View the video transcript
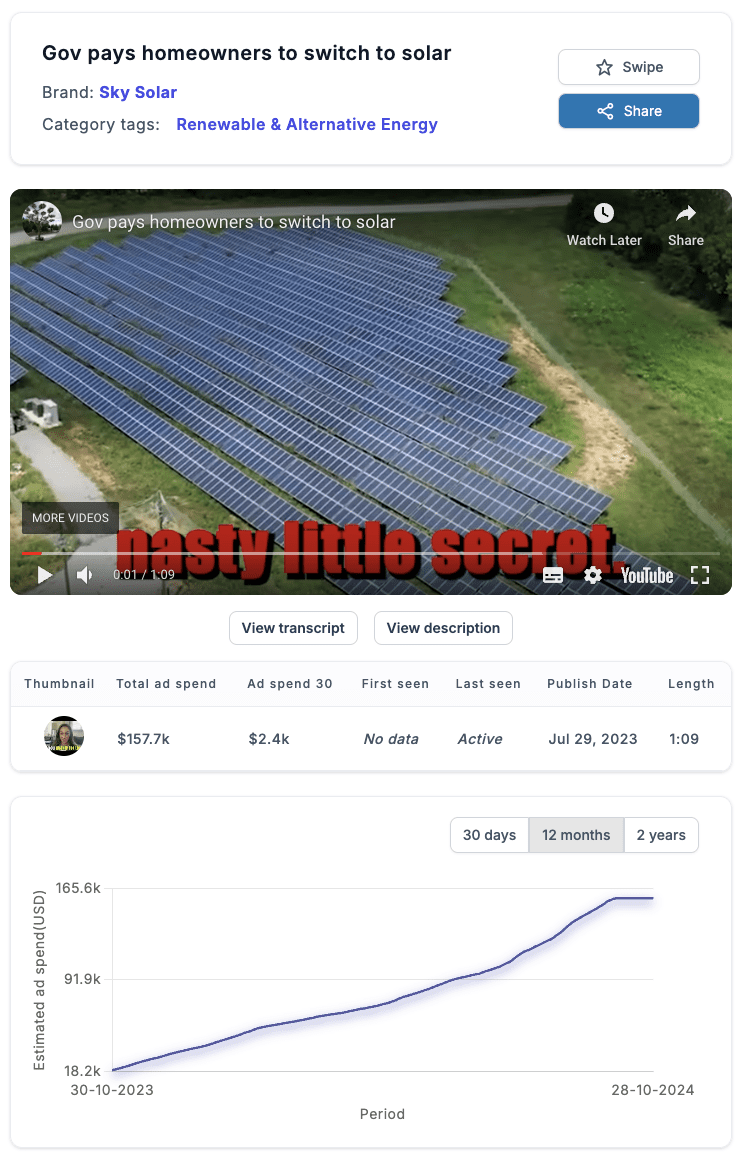This screenshot has width=750, height=1166. pyautogui.click(x=293, y=628)
